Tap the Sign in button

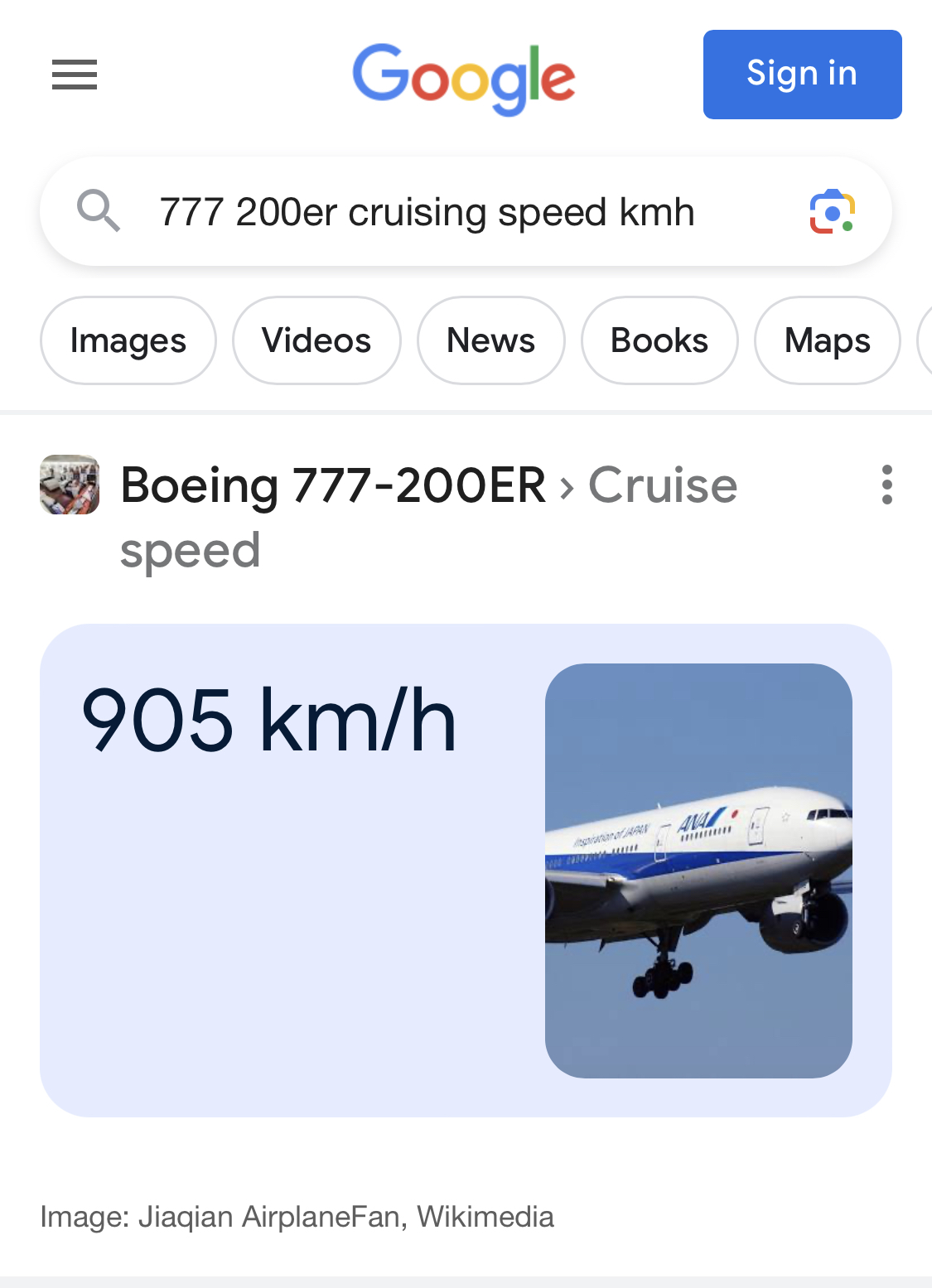802,75
